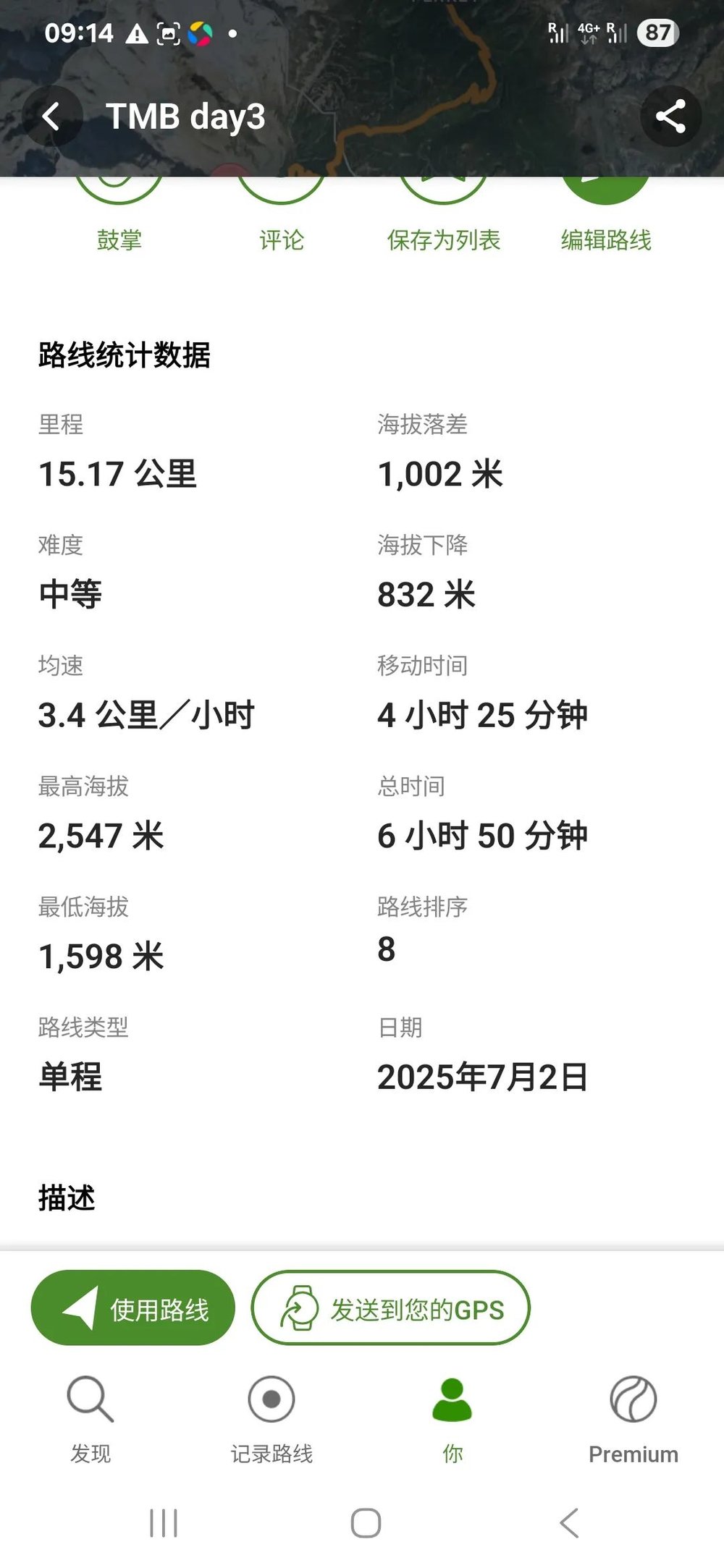The image size is (724, 1568).
Task: Share this TMB day3 route
Action: pyautogui.click(x=670, y=116)
